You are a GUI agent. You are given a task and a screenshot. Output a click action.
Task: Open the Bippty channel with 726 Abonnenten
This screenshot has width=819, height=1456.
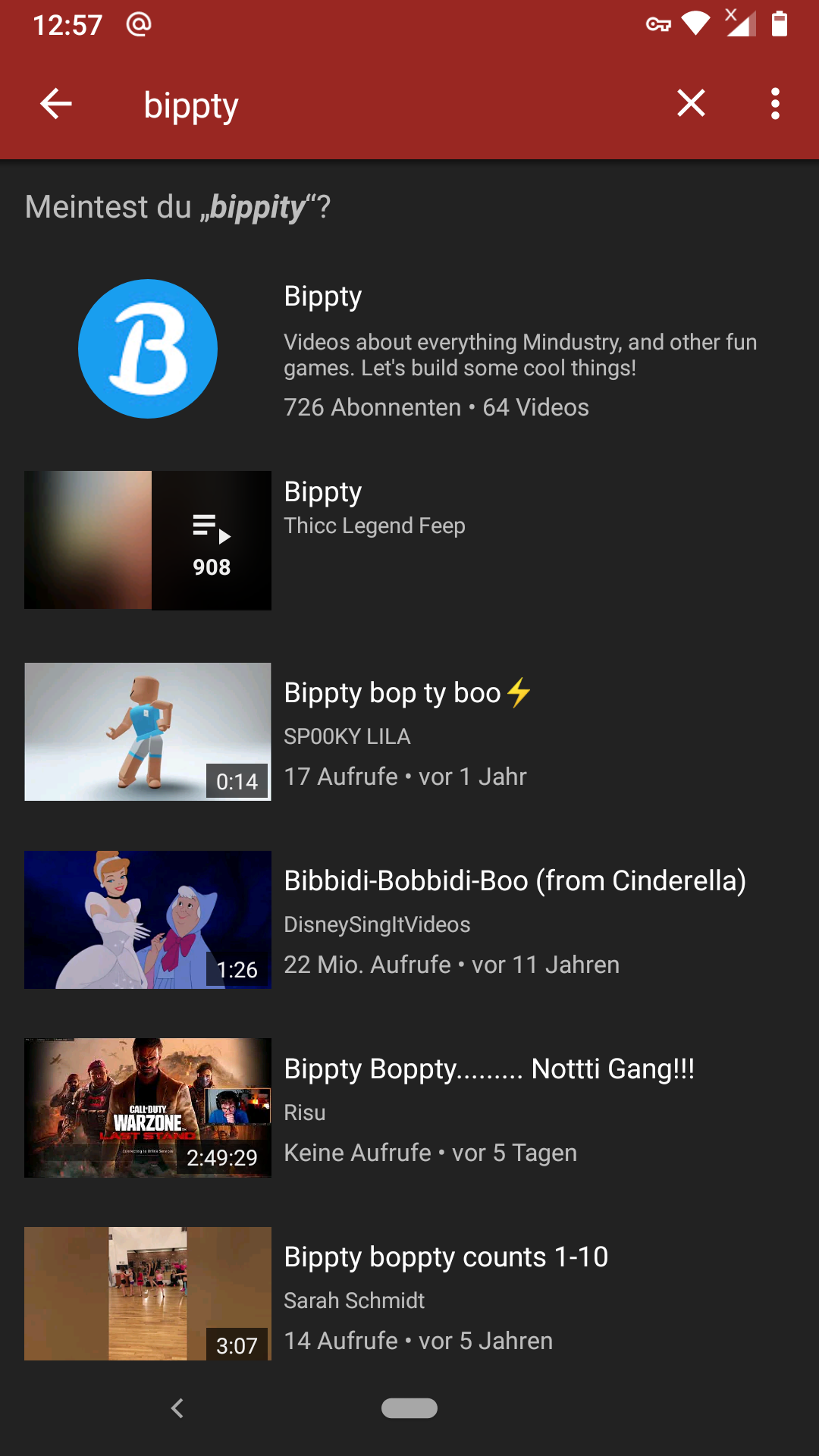pos(409,350)
